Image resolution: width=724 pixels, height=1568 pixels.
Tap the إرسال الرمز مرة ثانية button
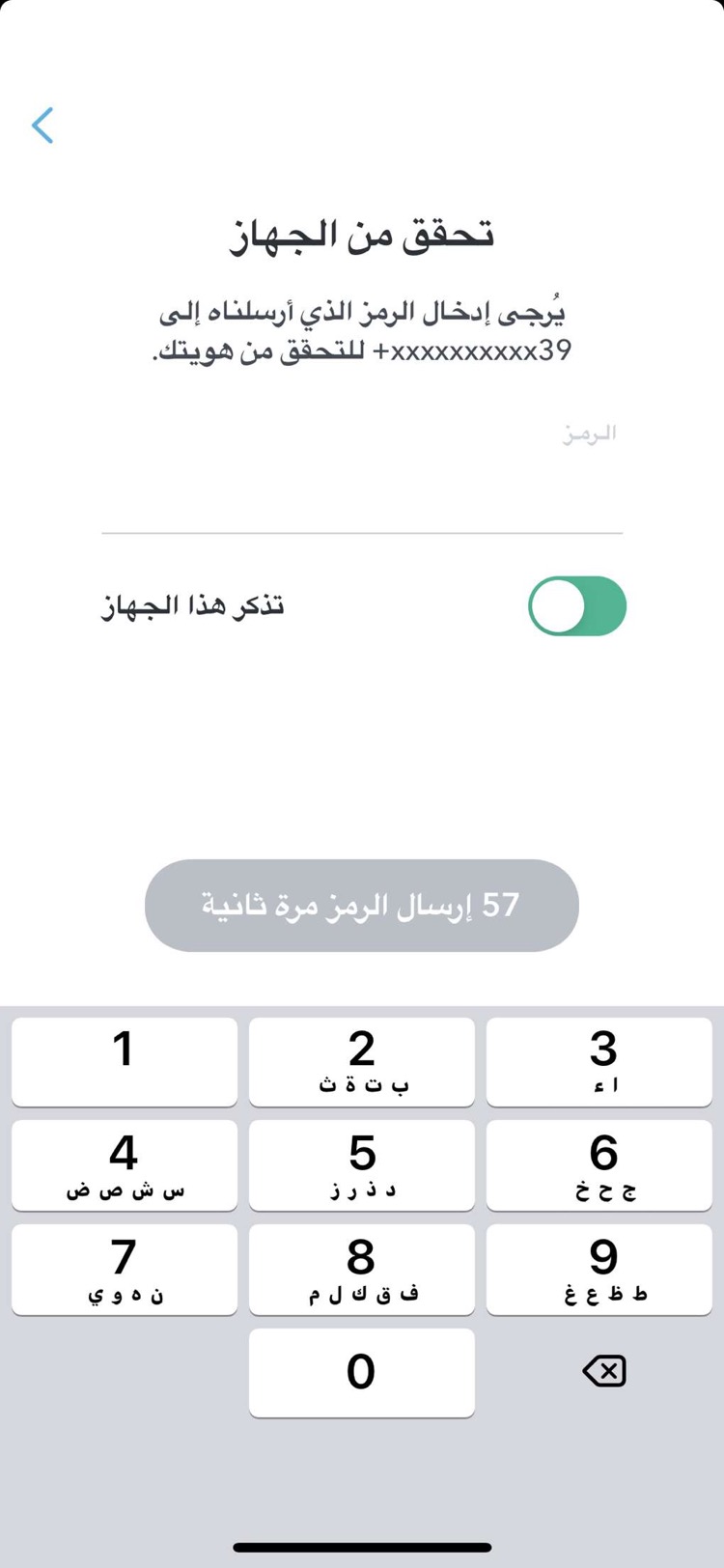coord(362,906)
